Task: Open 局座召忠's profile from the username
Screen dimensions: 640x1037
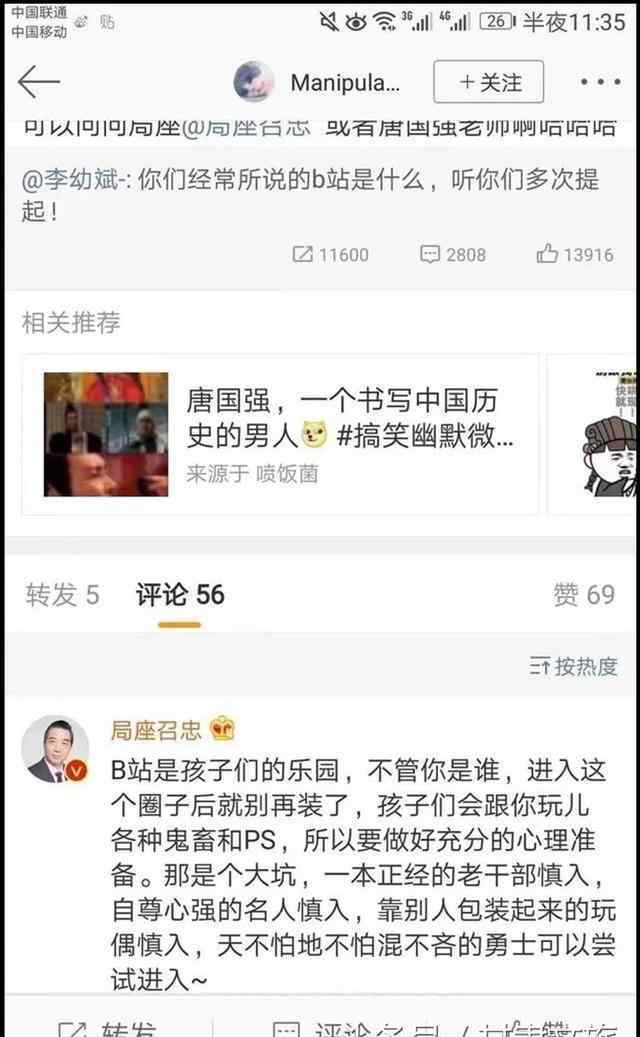Action: coord(156,730)
